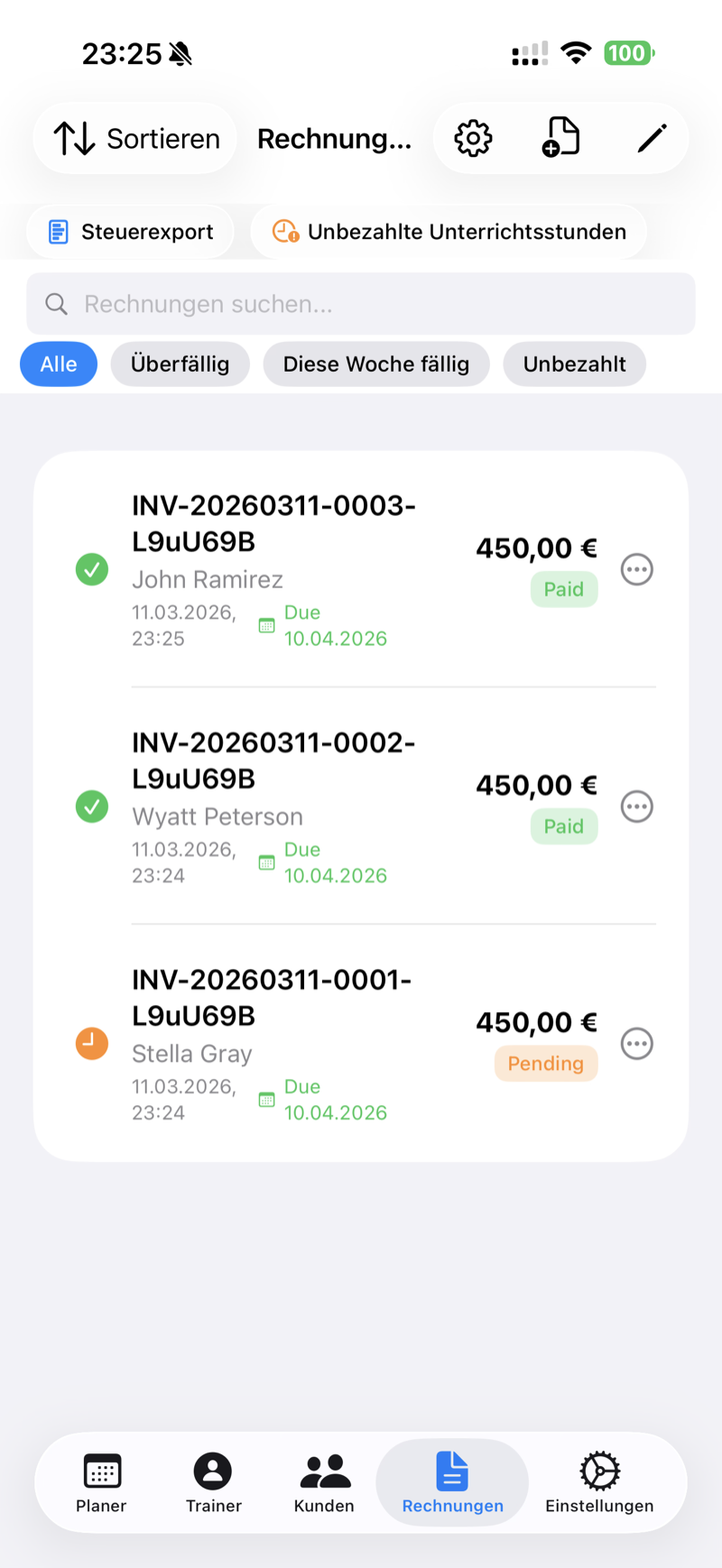Tap the pending clock icon beside Stella Gray
The height and width of the screenshot is (1568, 722).
[x=91, y=1043]
